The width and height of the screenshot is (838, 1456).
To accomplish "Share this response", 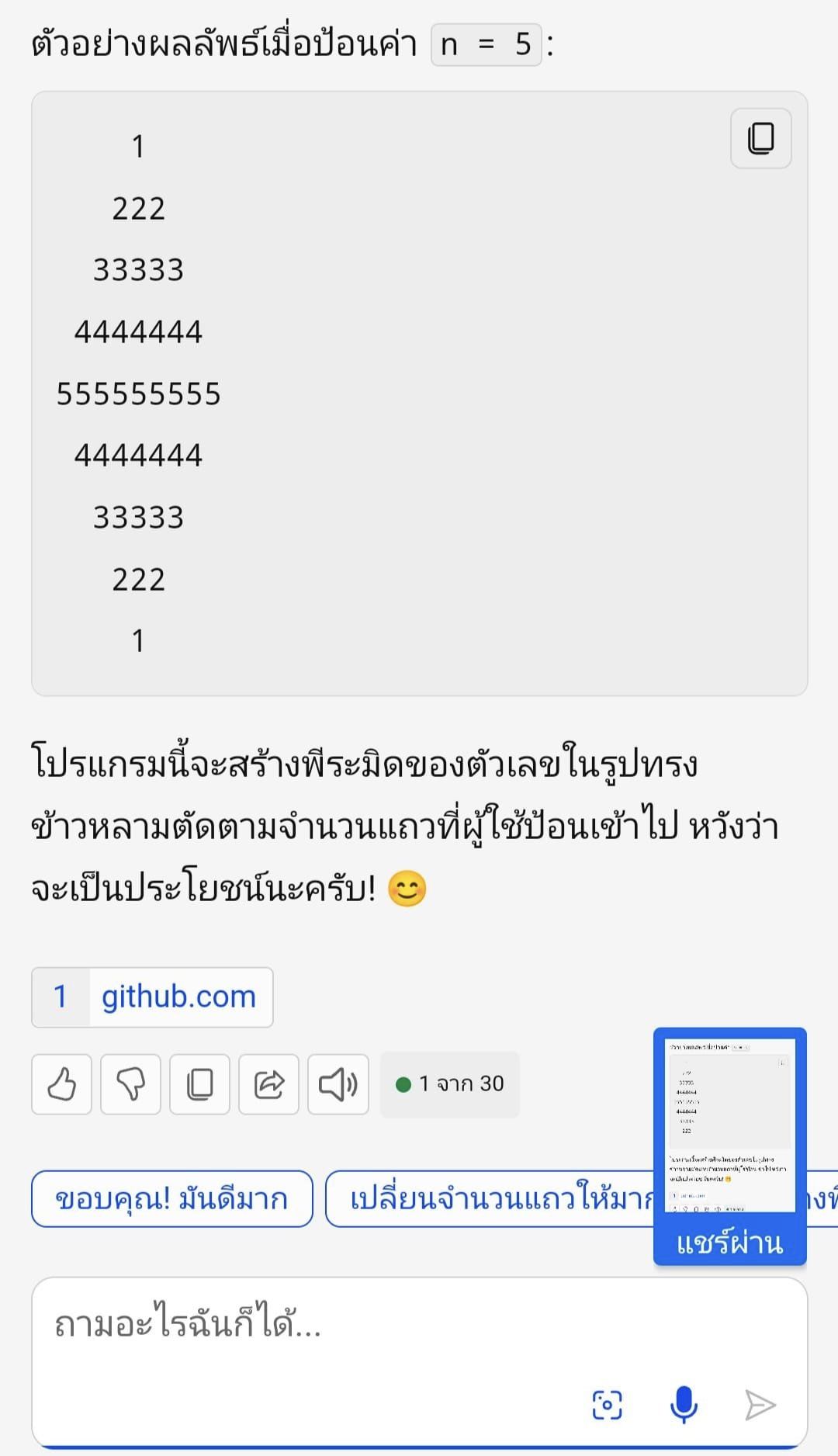I will tap(268, 1084).
